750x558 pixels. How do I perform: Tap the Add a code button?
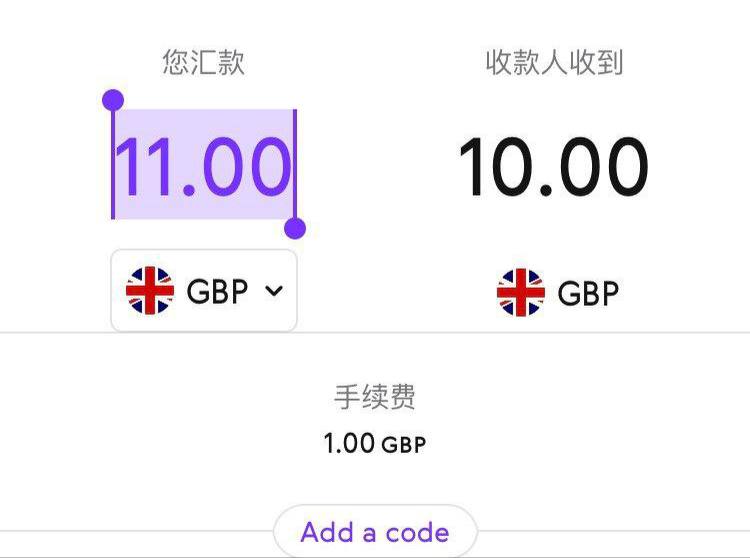pyautogui.click(x=375, y=532)
